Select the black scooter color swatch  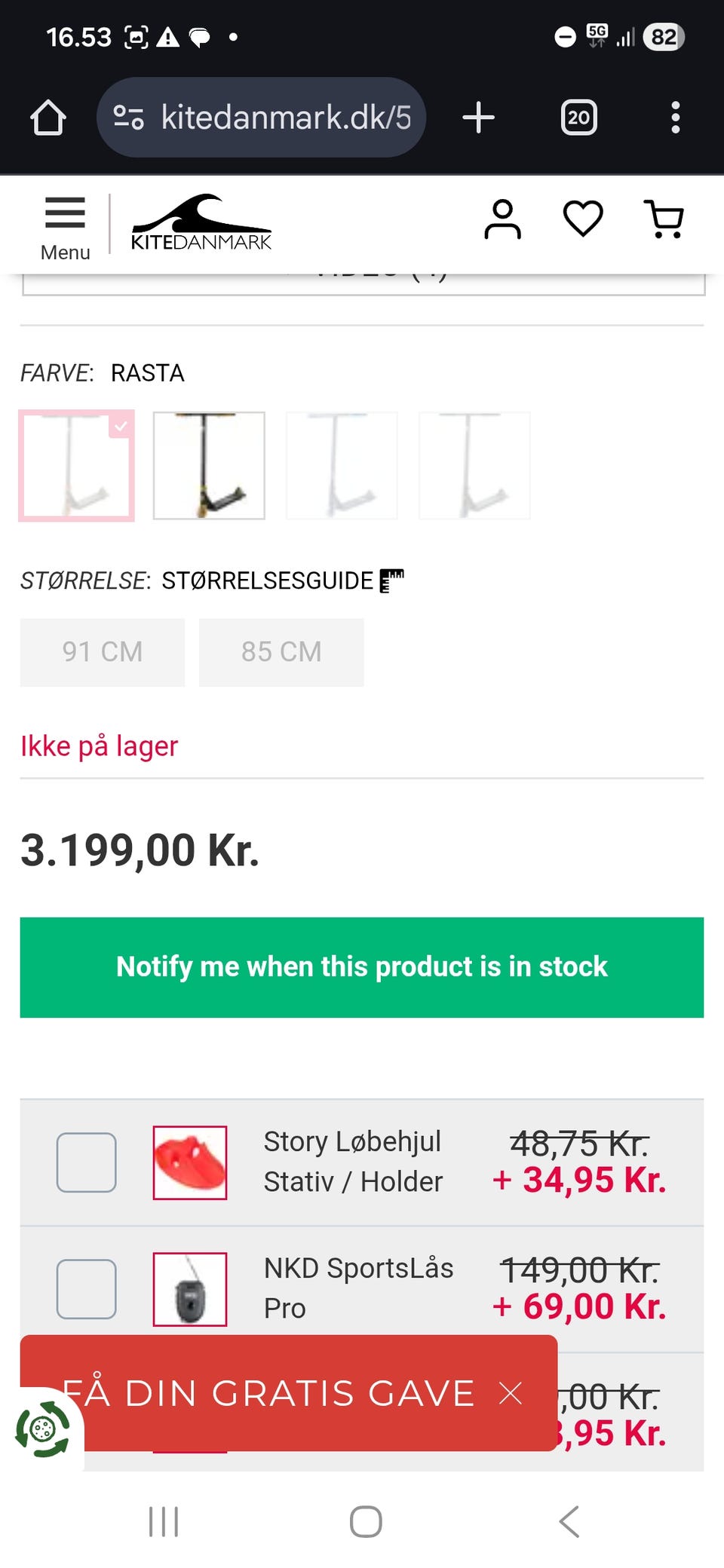tap(209, 465)
